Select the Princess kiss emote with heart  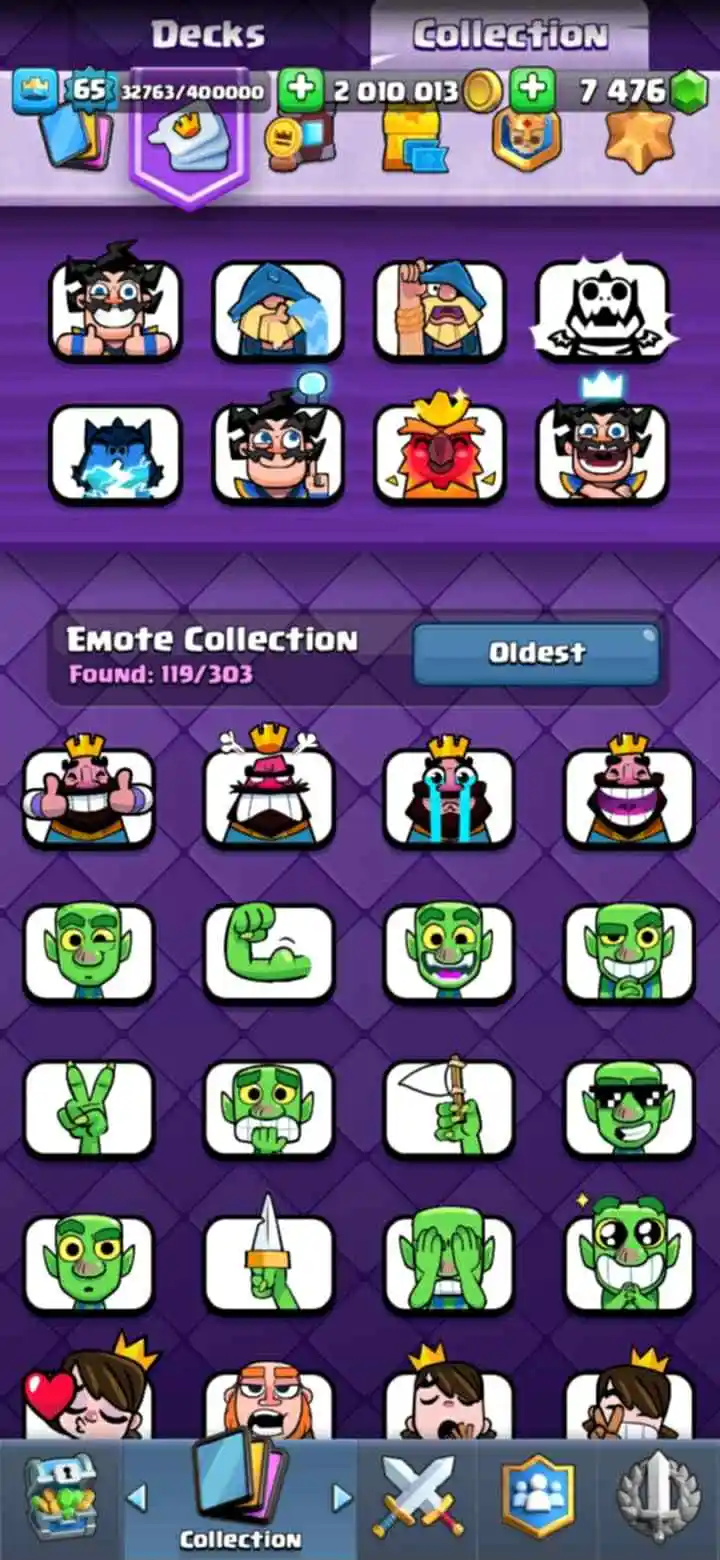(88, 1395)
